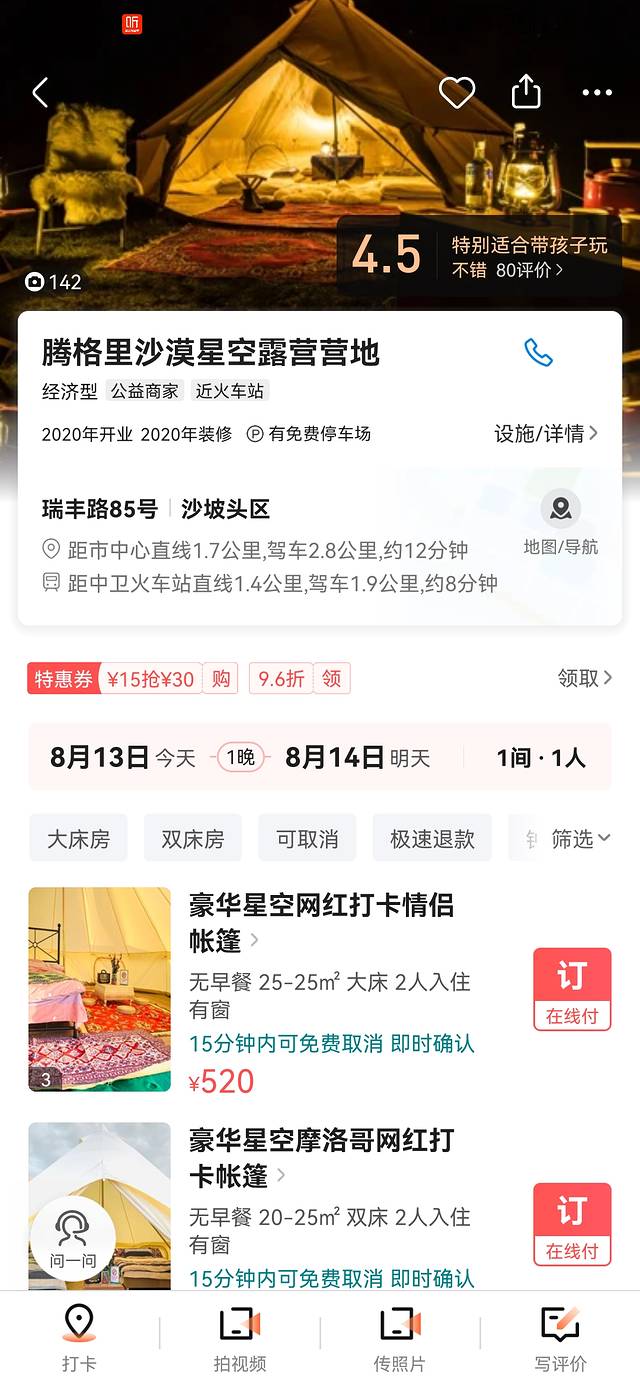Favorite this campsite with the heart icon
Viewport: 640px width, 1386px height.
point(457,93)
